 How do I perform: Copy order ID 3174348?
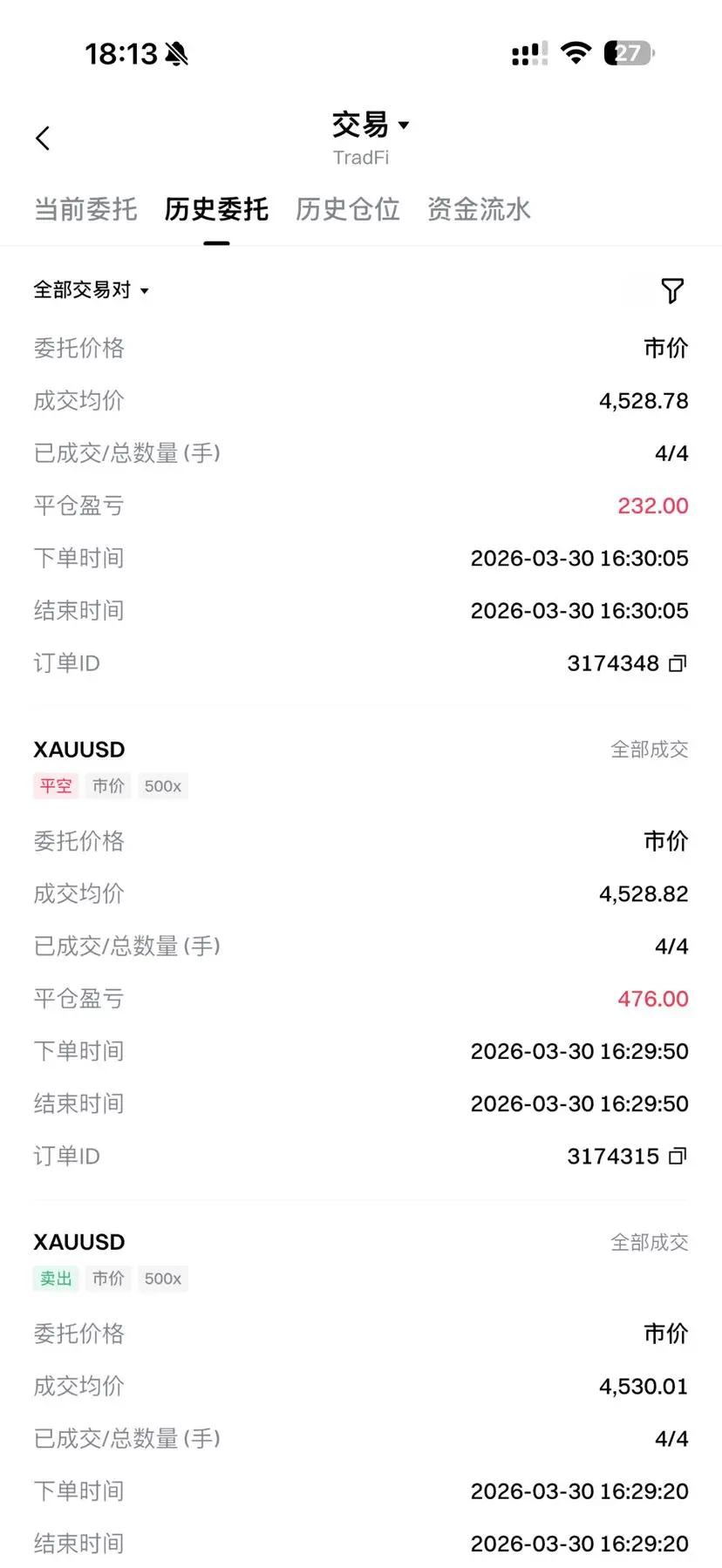pos(678,663)
